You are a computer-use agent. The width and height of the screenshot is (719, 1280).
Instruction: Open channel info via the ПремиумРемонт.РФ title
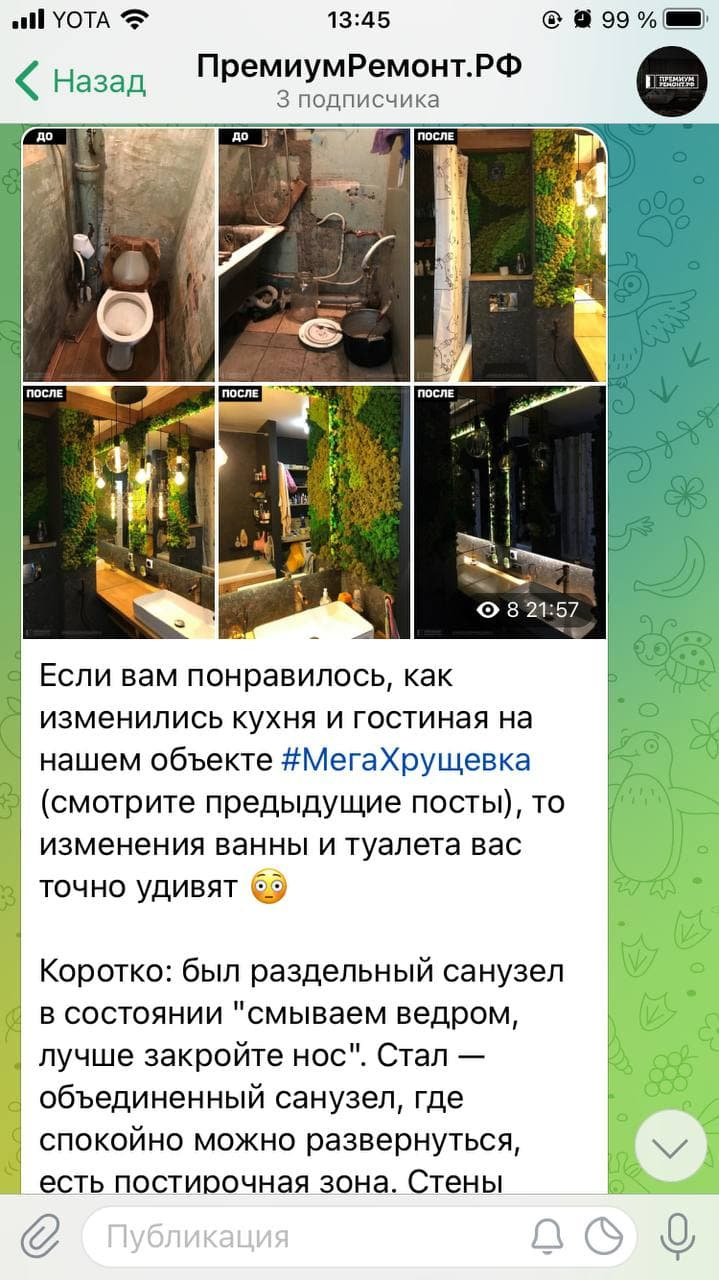coord(358,67)
